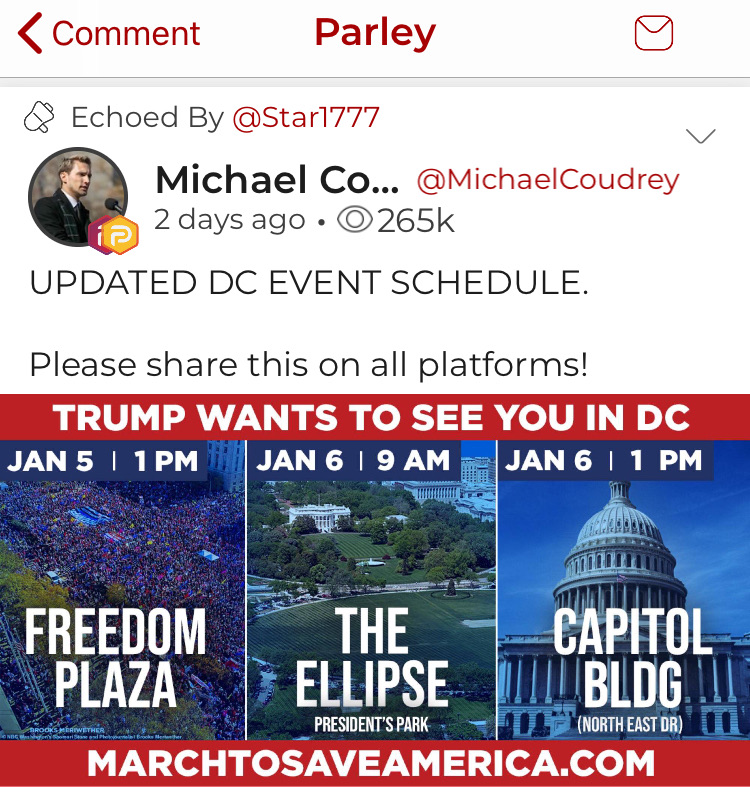Open @Star1777's profile link

click(x=306, y=118)
